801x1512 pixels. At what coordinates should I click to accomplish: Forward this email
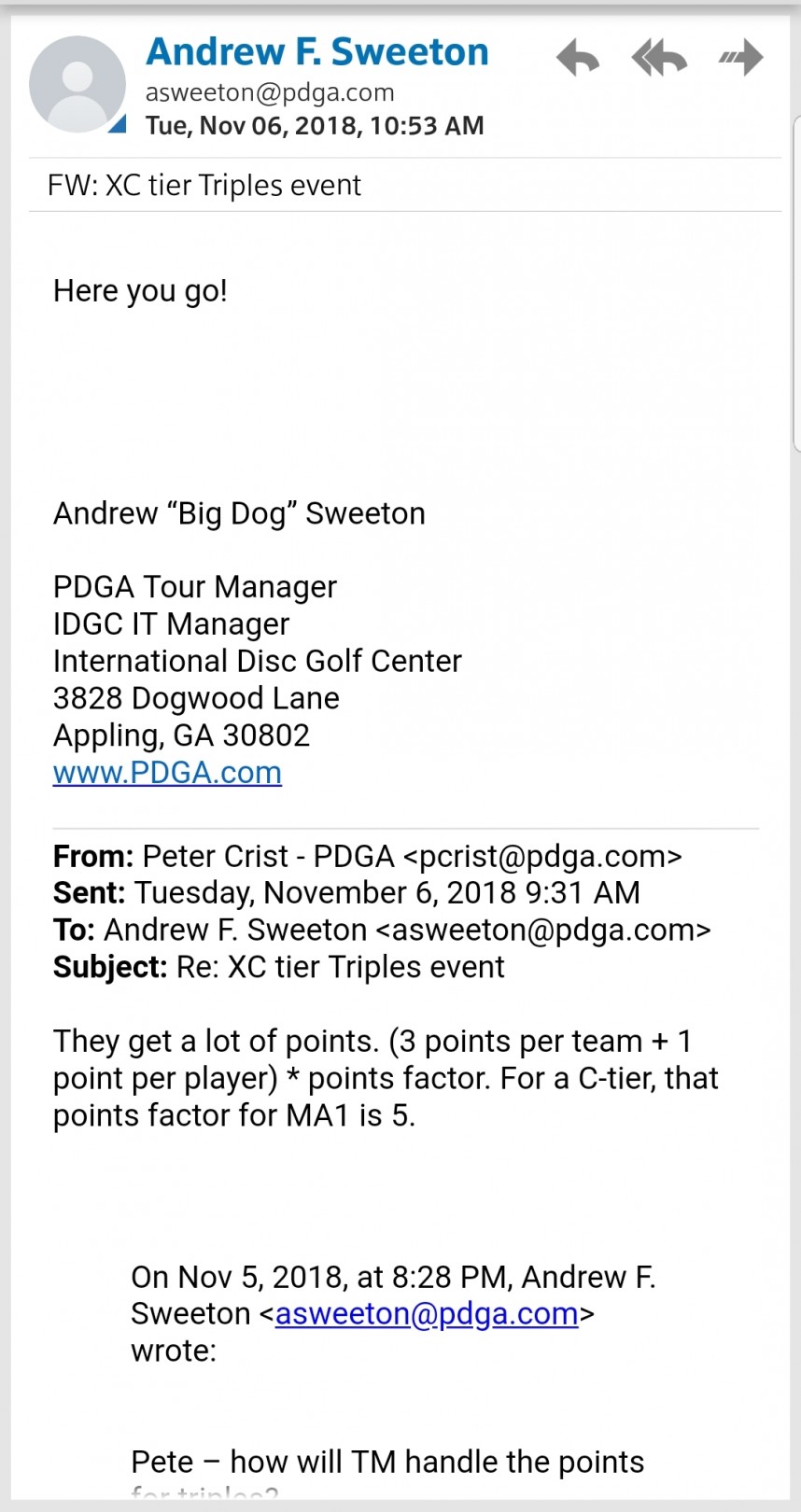(740, 58)
